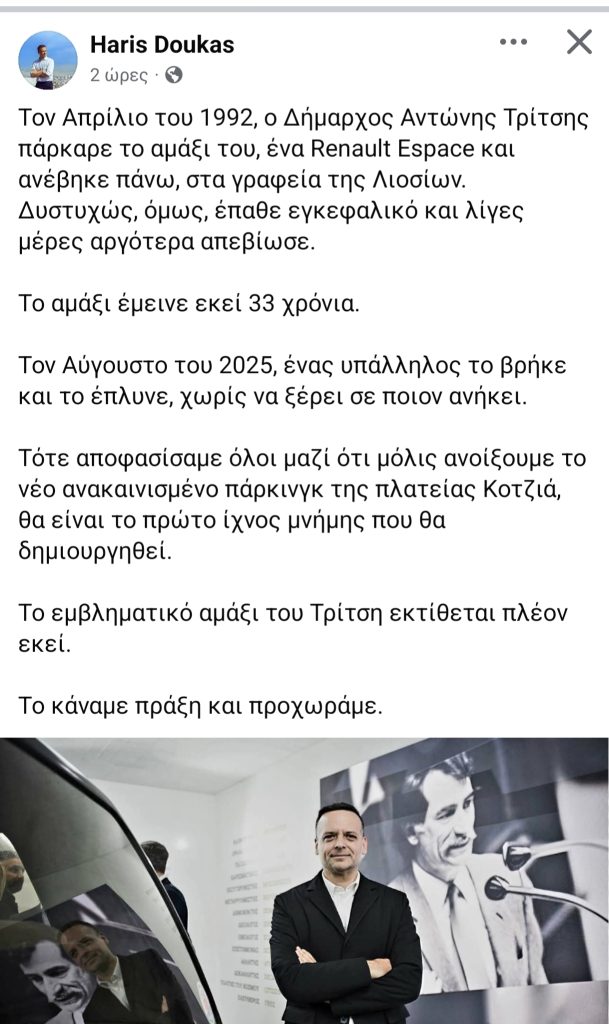Dismiss the post with the X icon
The image size is (609, 1024).
(579, 42)
